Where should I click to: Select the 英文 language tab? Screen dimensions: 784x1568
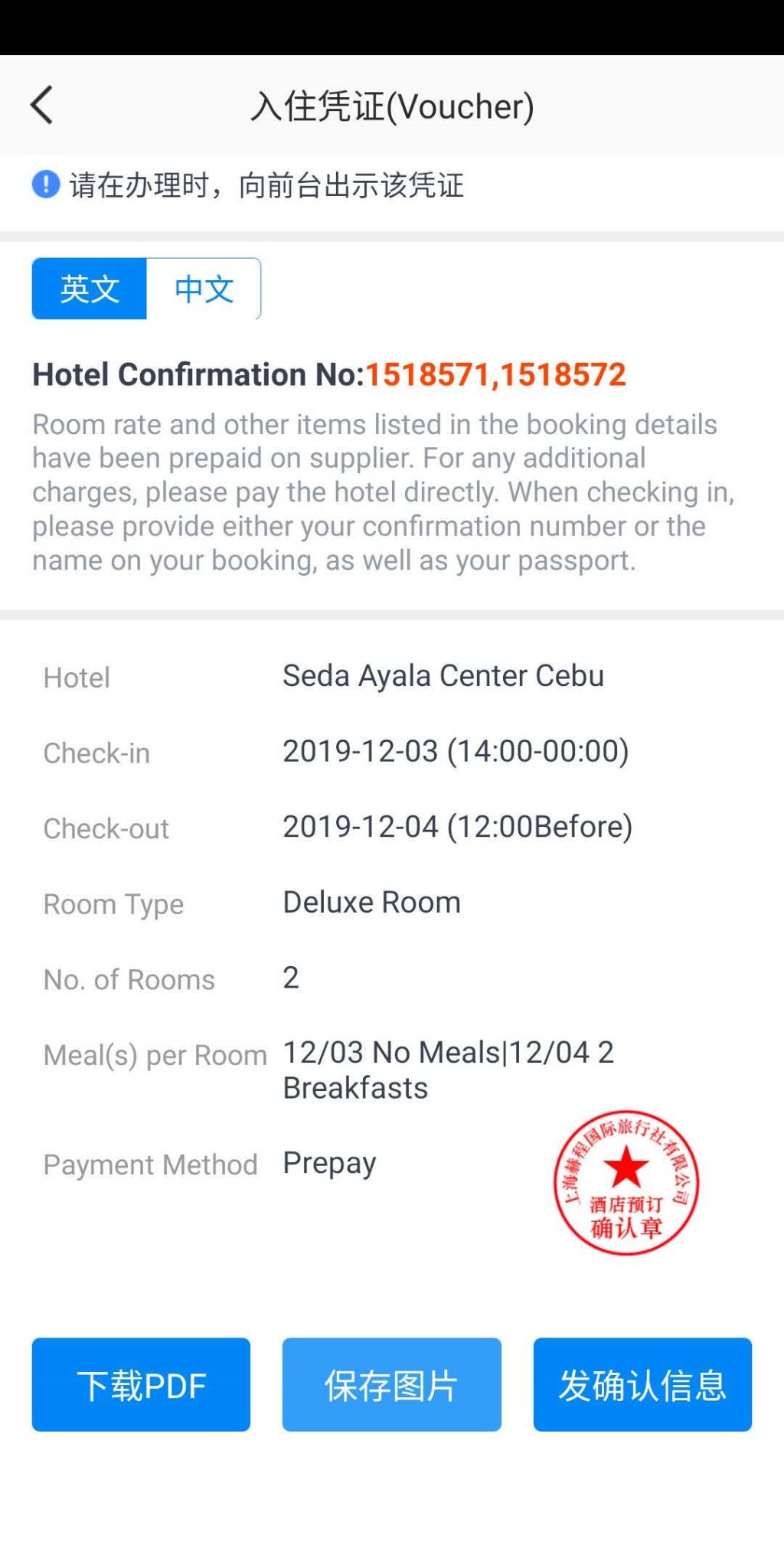tap(90, 289)
